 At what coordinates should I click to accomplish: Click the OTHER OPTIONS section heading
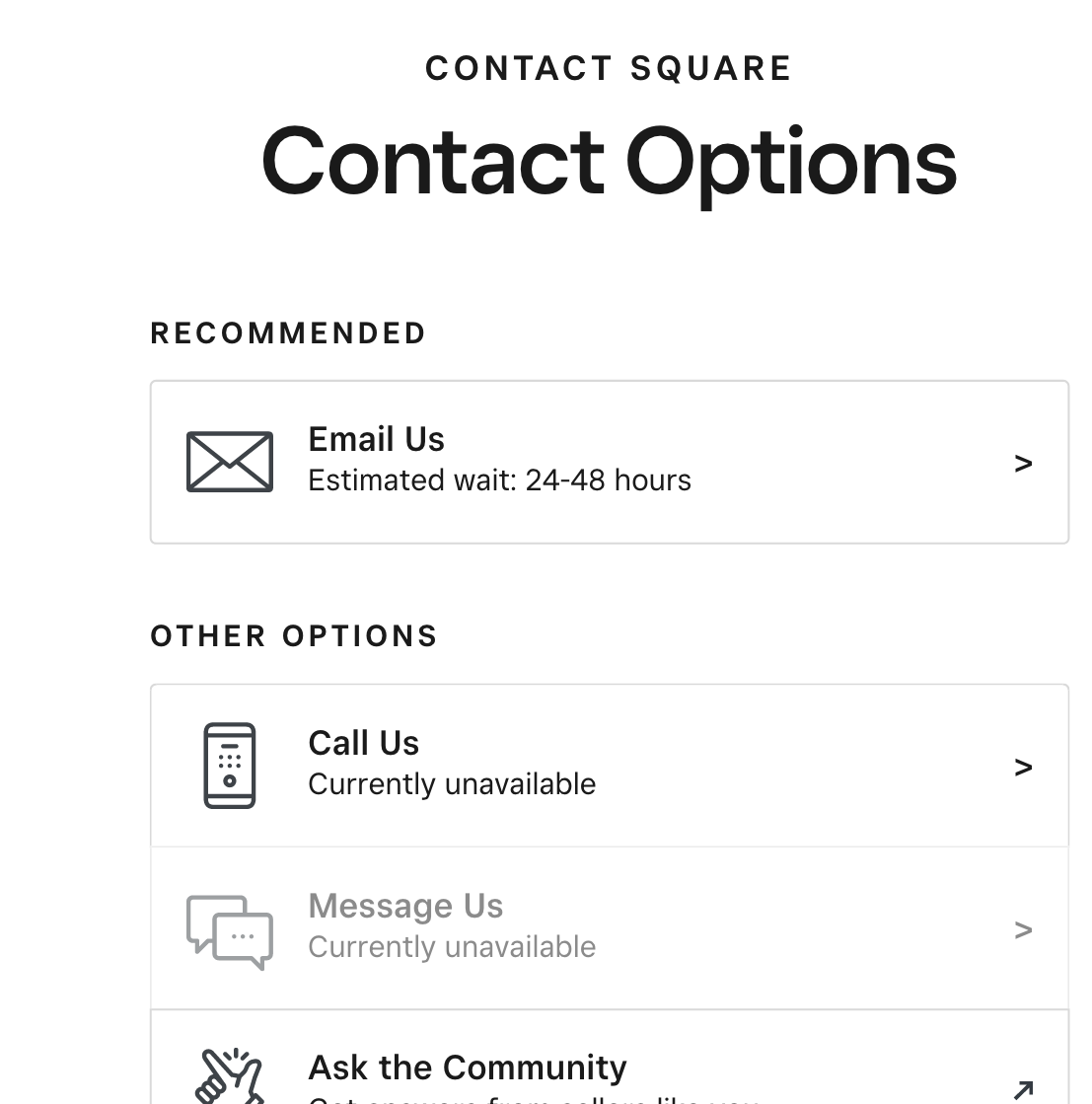click(293, 636)
